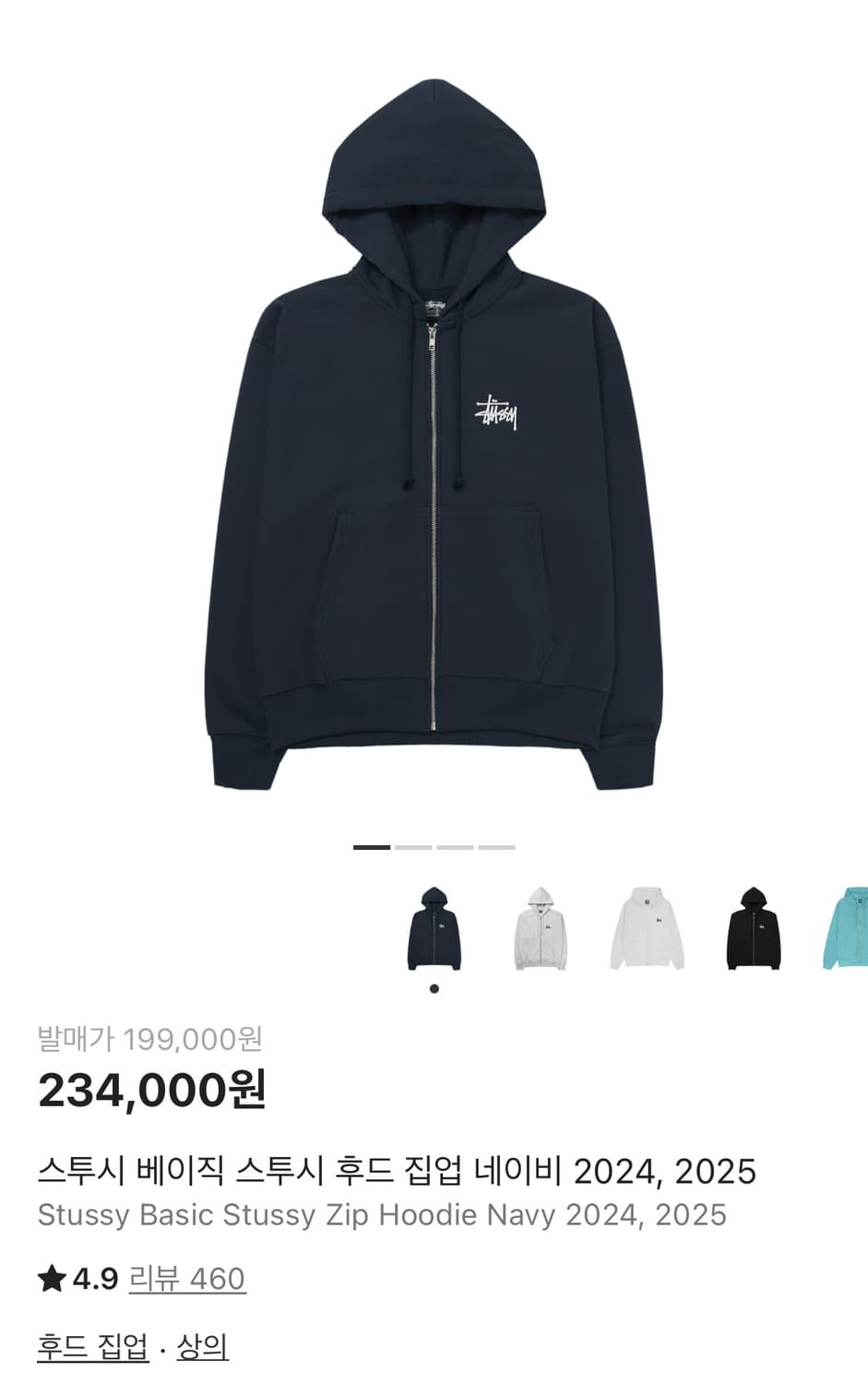Click the star rating icon
Screen dimensions: 868x1384
[x=51, y=1277]
